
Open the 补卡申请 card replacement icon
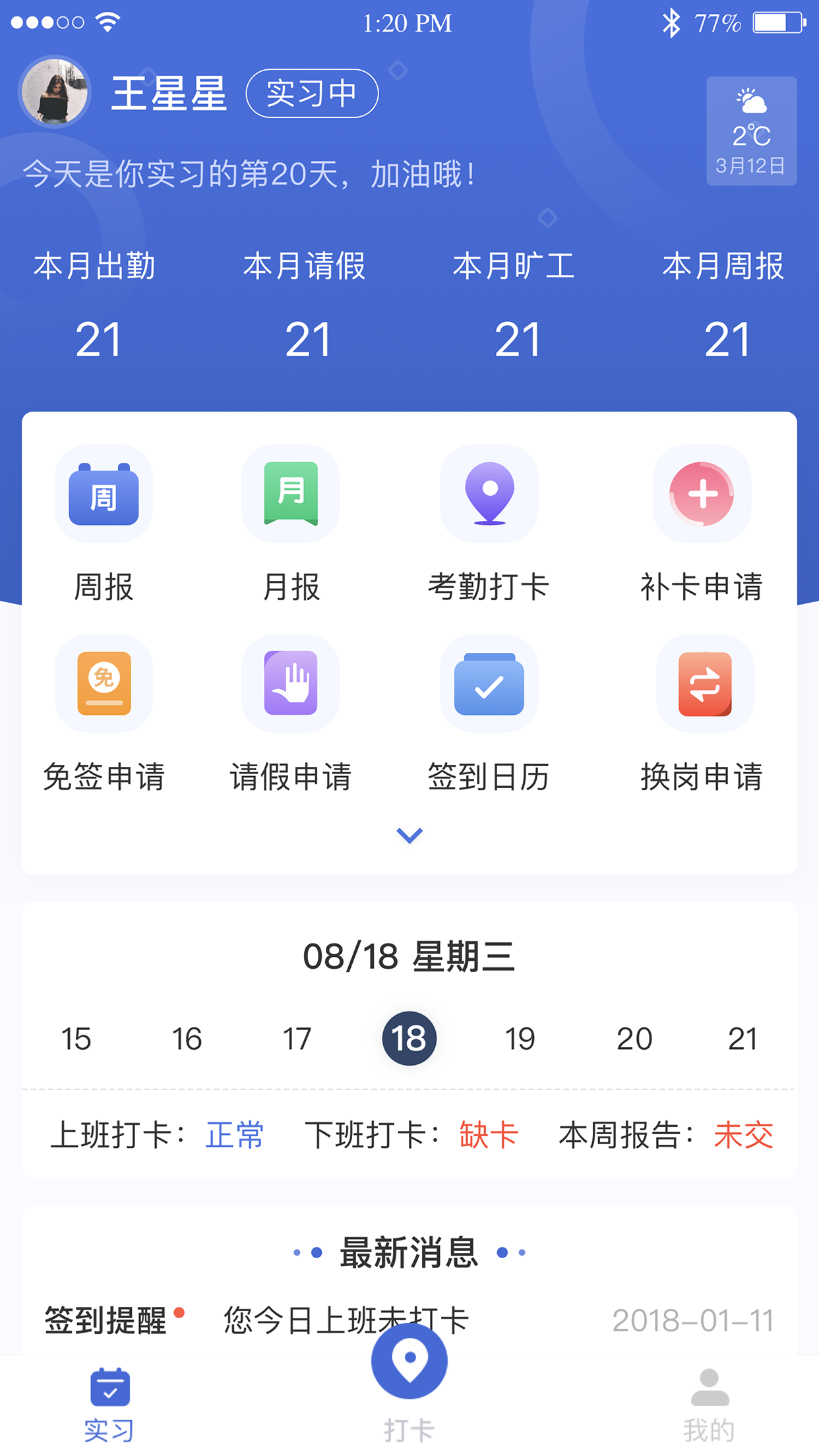click(703, 495)
